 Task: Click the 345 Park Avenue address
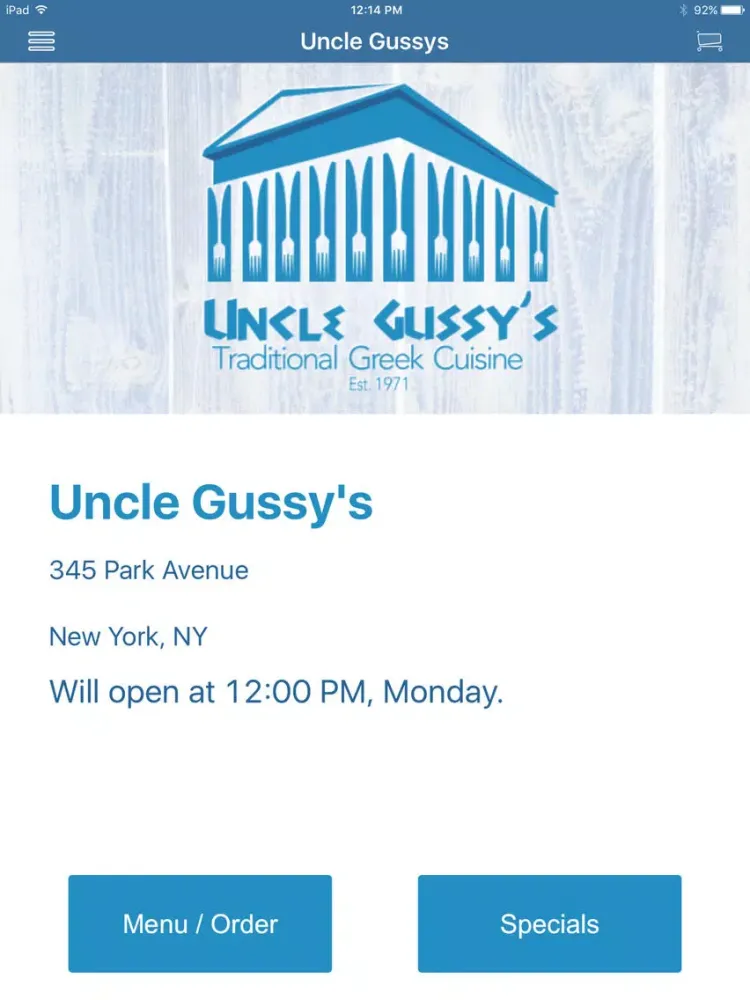point(147,570)
